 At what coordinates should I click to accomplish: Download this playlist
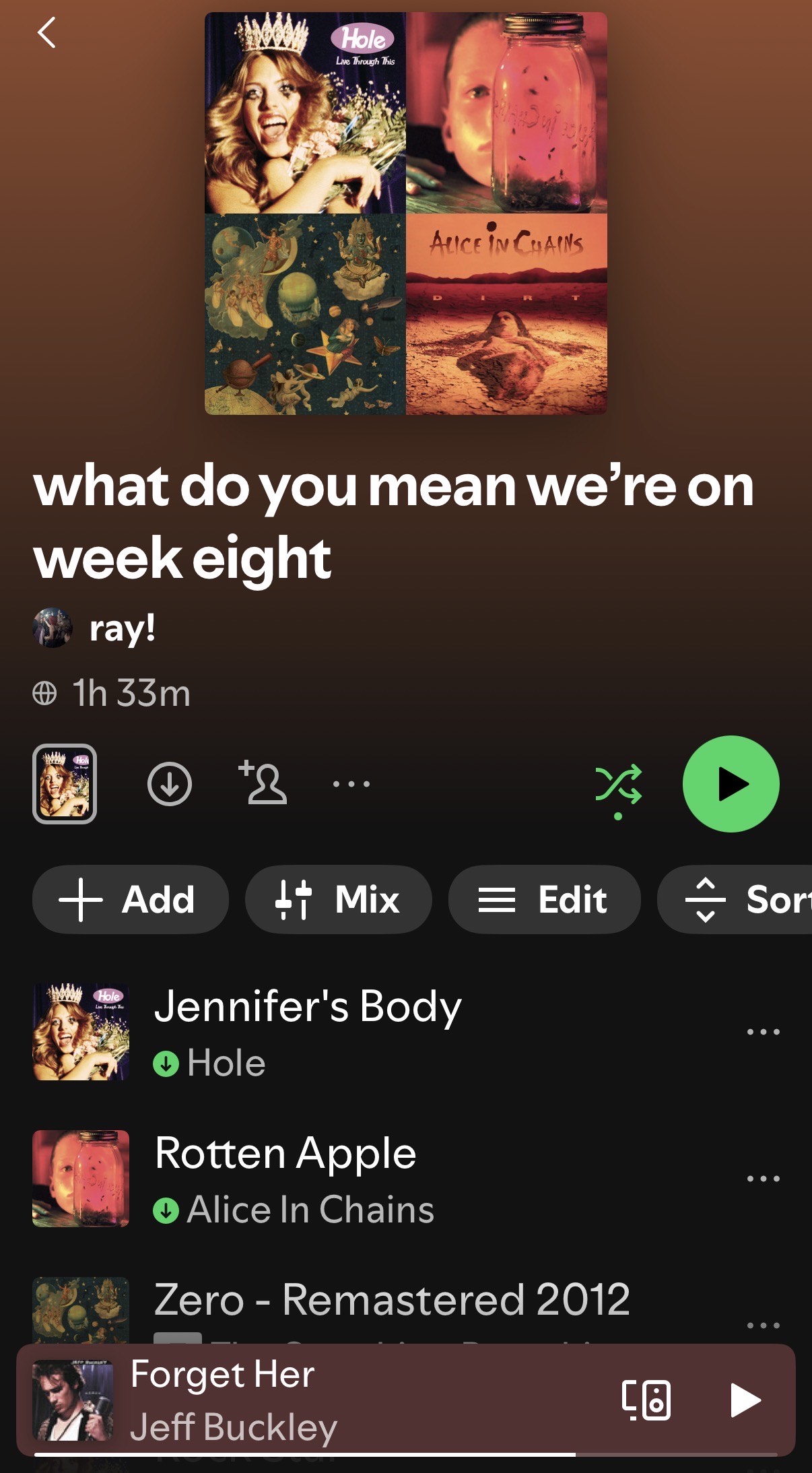coord(169,784)
